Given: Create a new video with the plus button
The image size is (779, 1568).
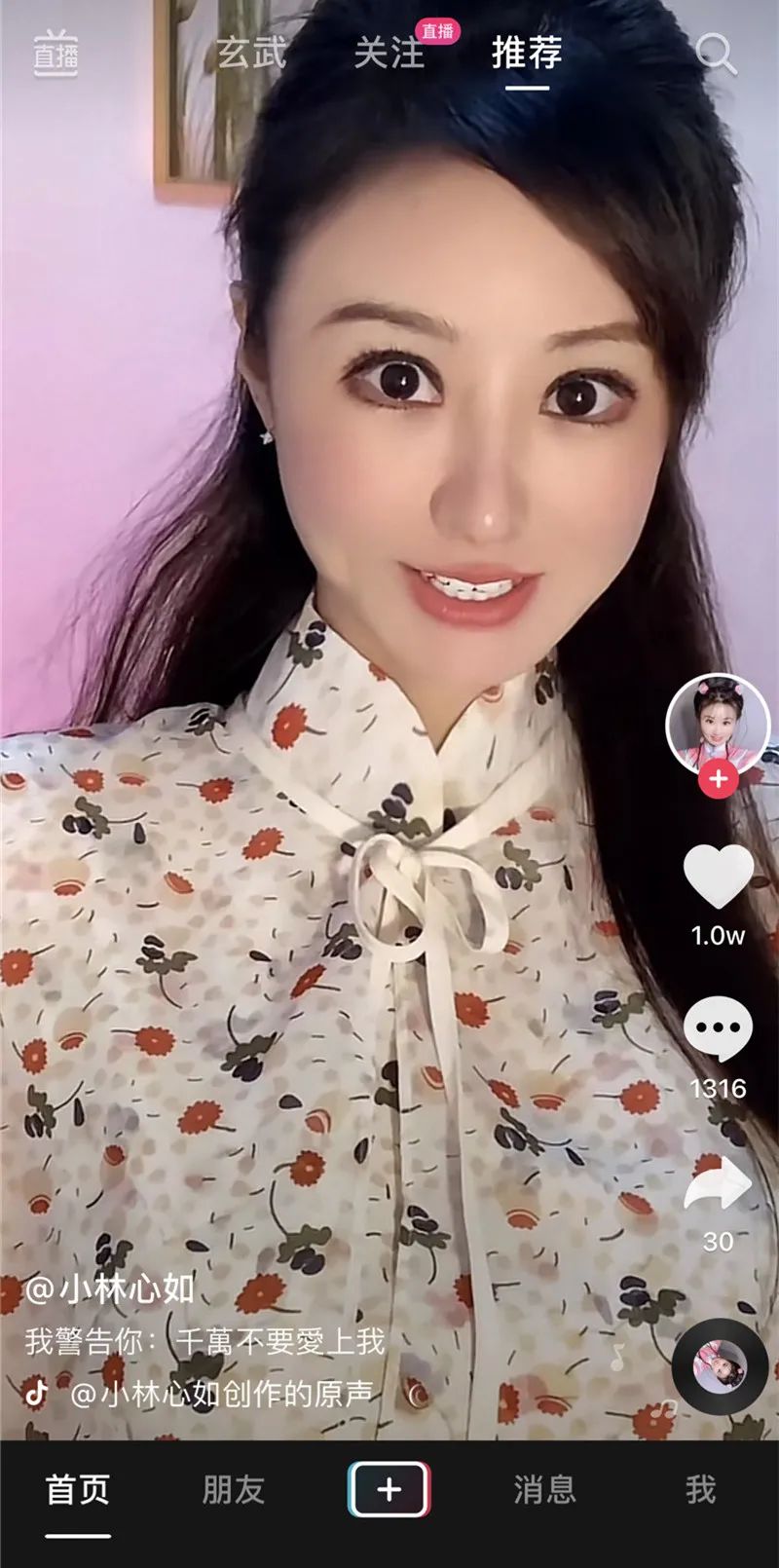Looking at the screenshot, I should [x=389, y=1489].
